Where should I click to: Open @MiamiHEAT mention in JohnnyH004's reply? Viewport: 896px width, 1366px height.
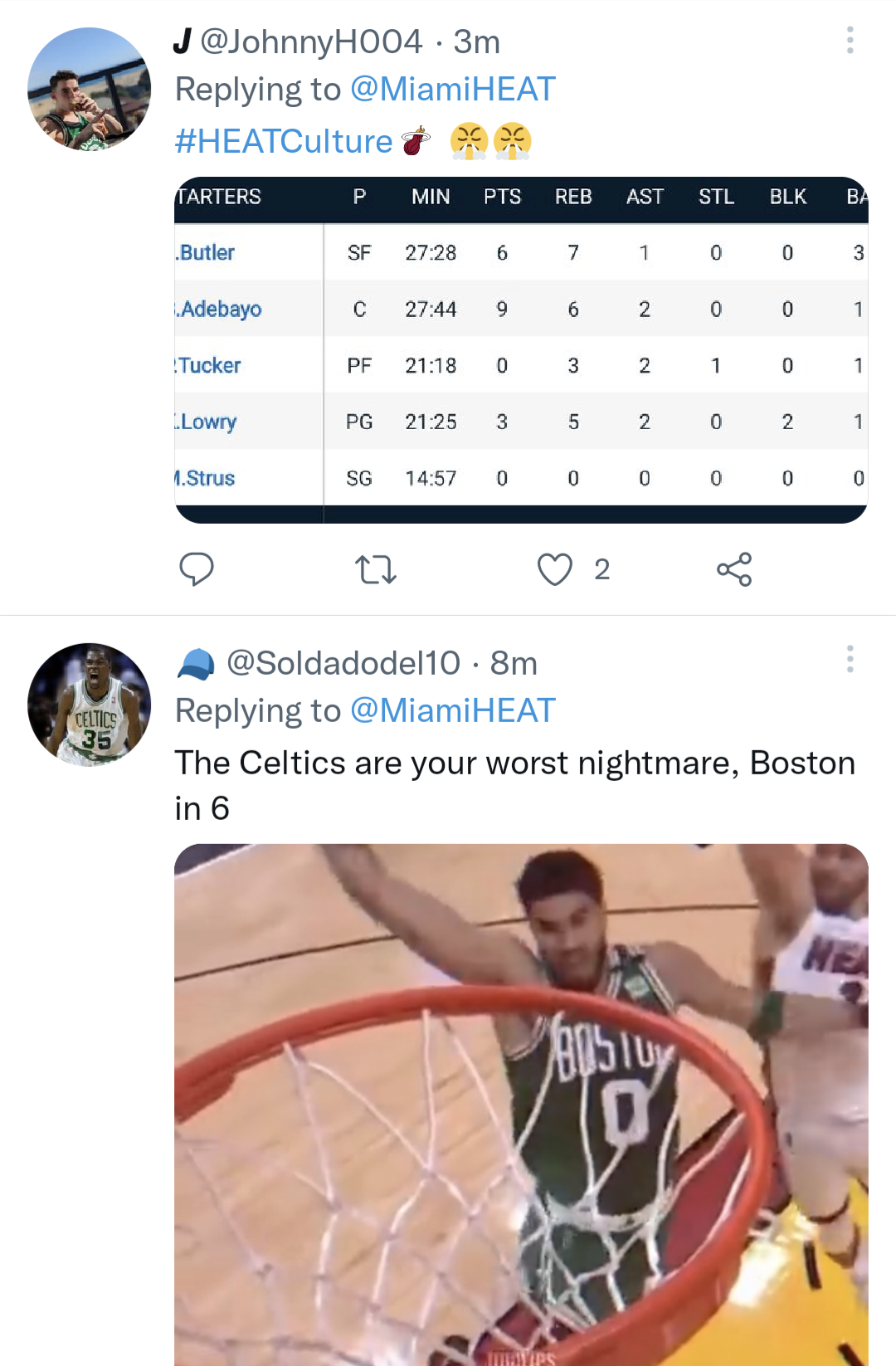tap(452, 90)
